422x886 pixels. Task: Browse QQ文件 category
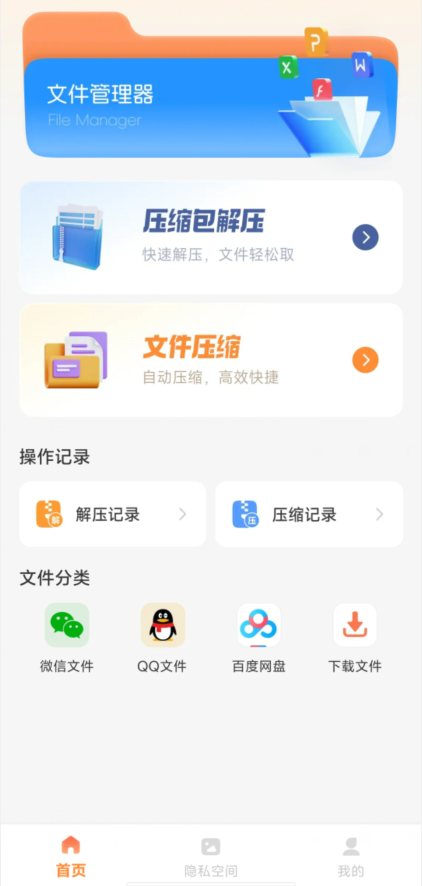click(162, 638)
